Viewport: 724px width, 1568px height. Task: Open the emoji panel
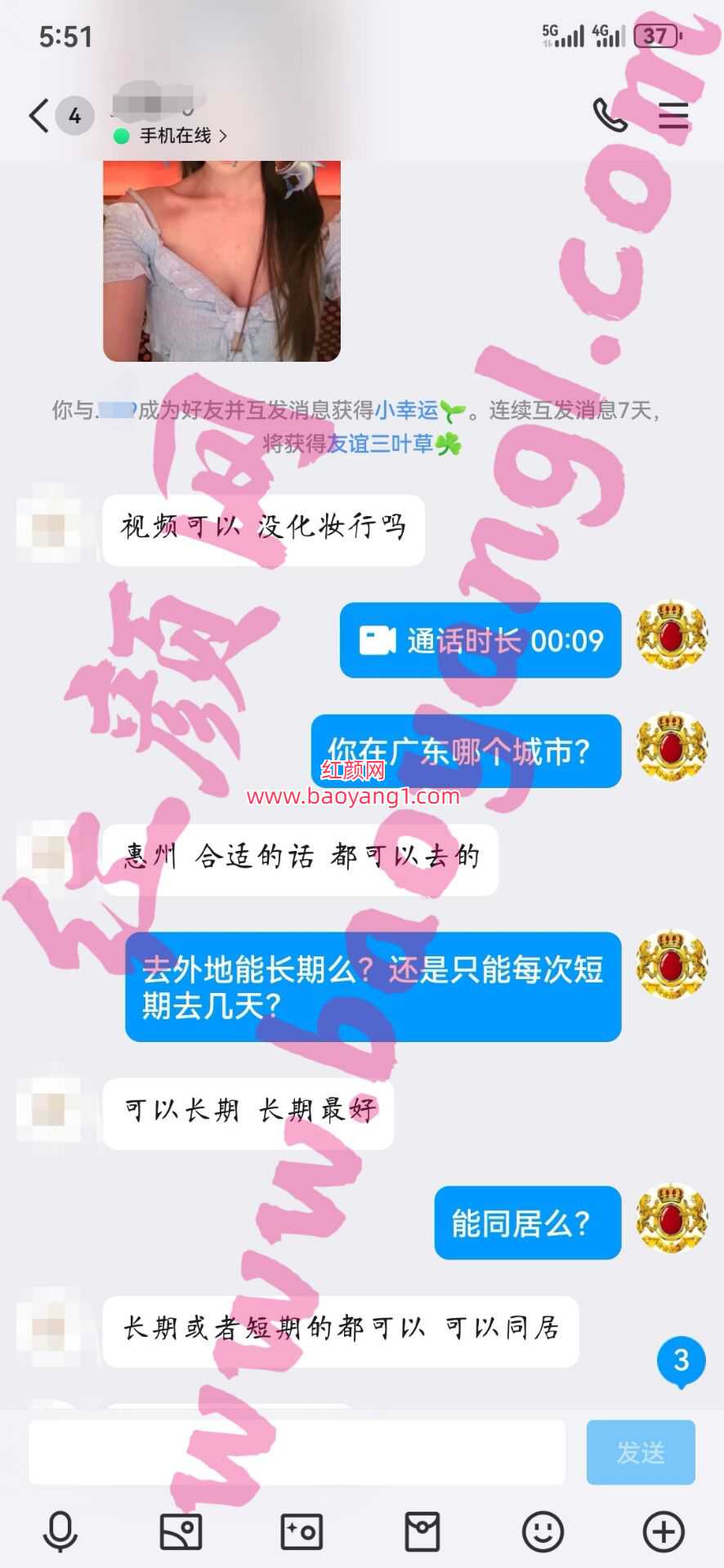click(x=543, y=1531)
